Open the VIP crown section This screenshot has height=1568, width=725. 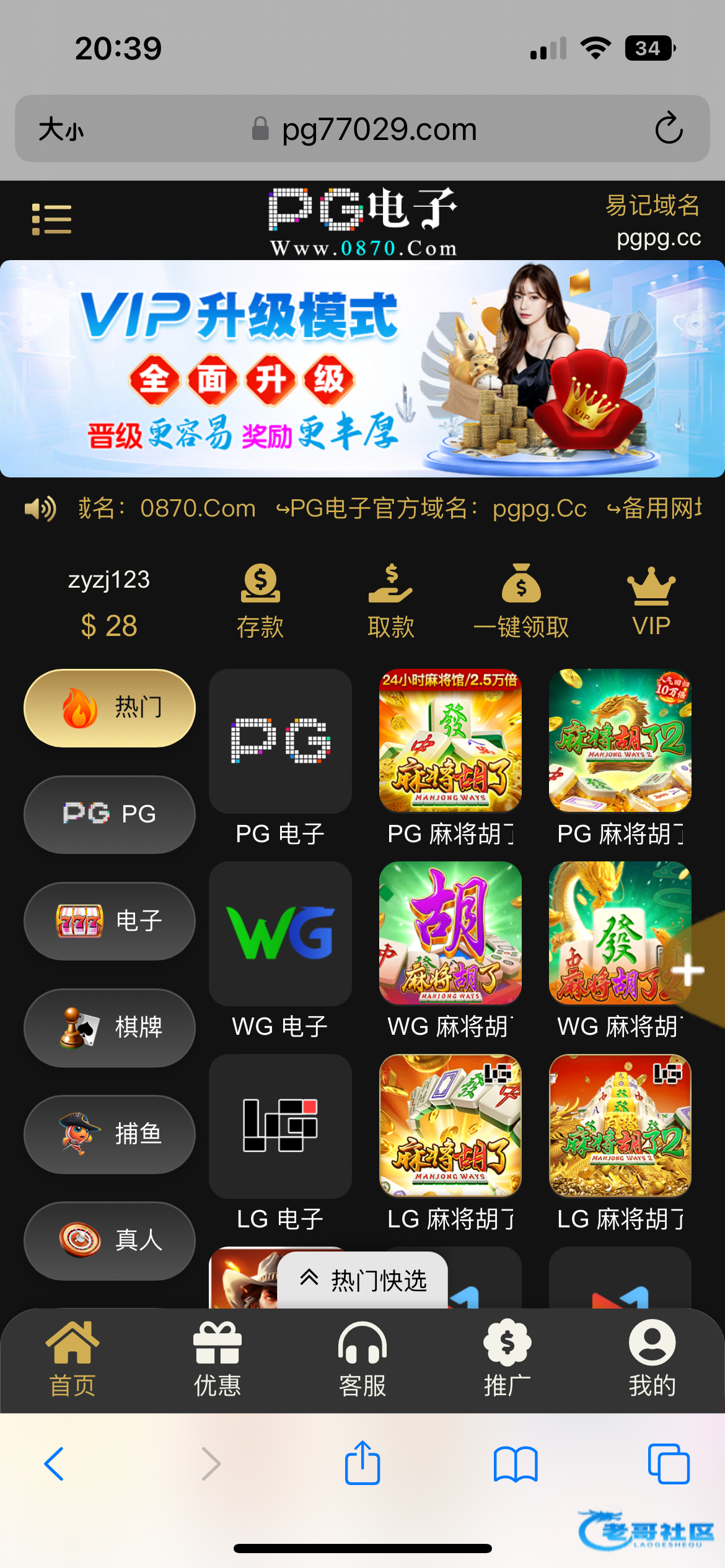(651, 601)
